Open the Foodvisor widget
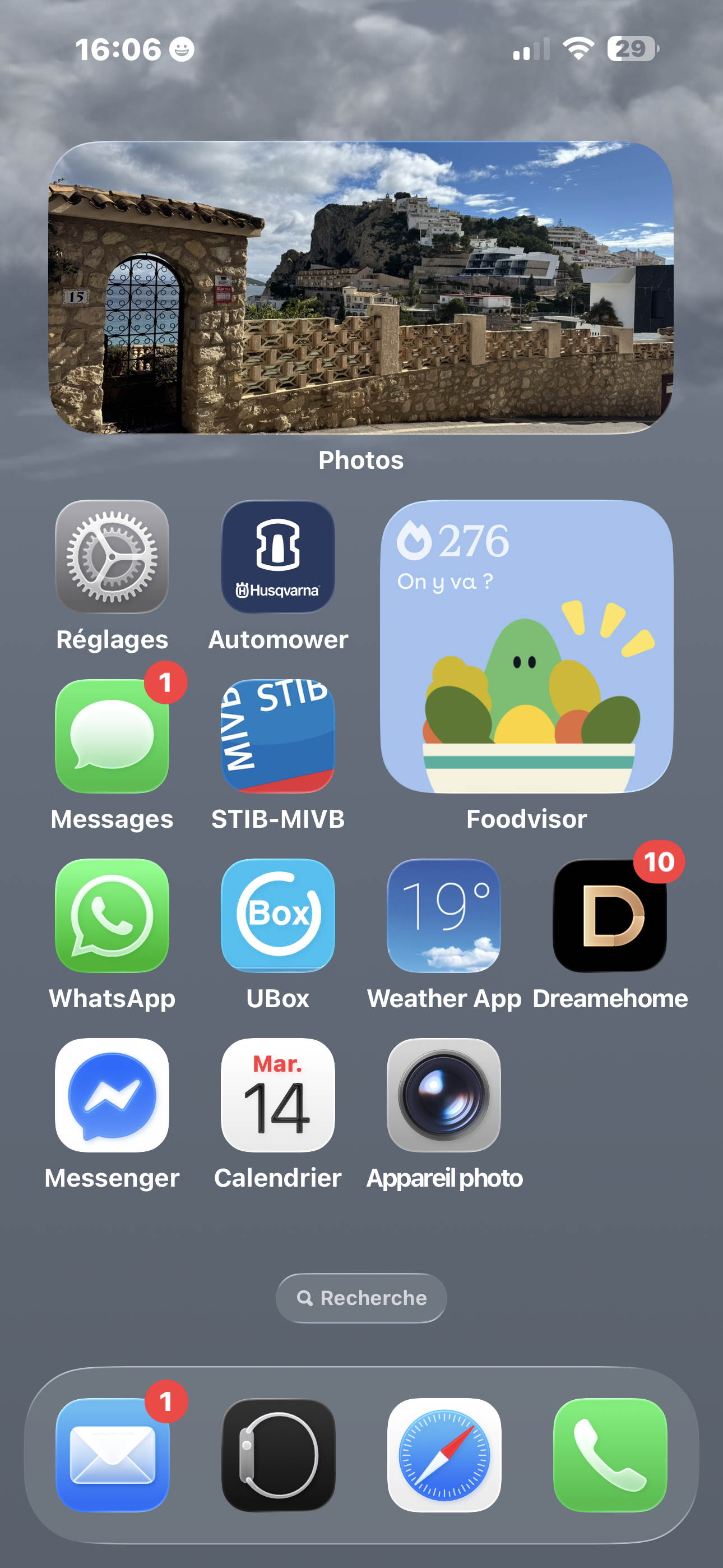 pos(526,647)
